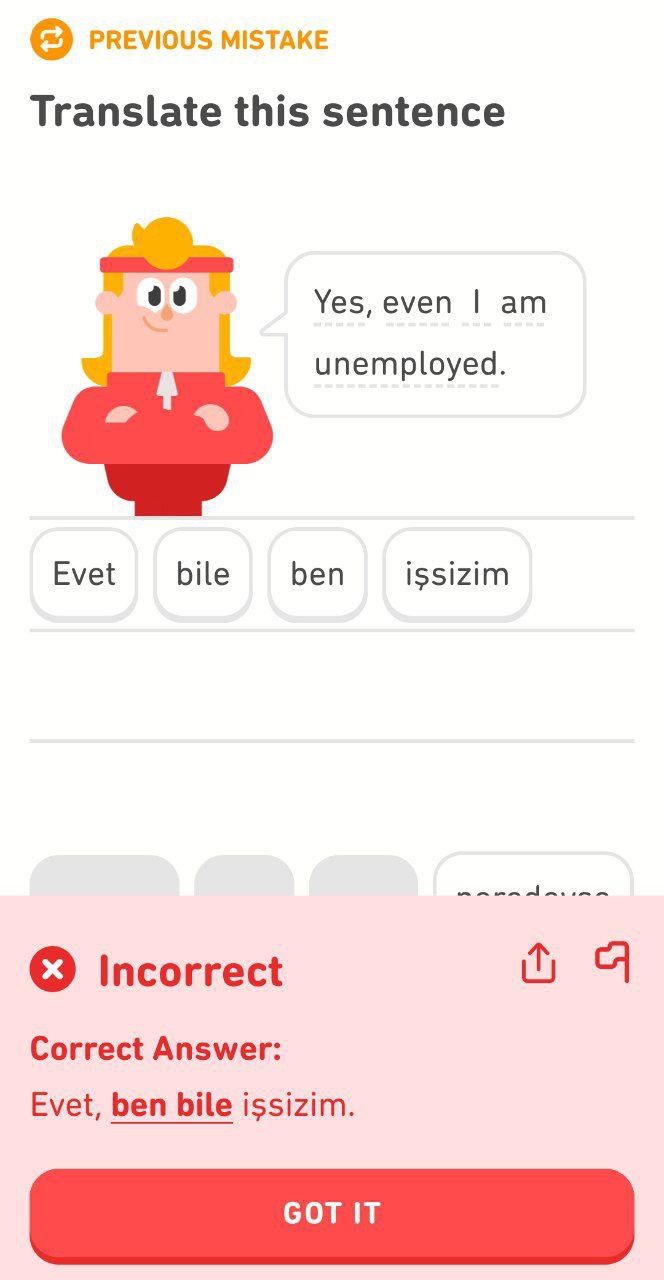Show hint for the word unemployed
Viewport: 664px width, 1280px height.
coord(406,365)
